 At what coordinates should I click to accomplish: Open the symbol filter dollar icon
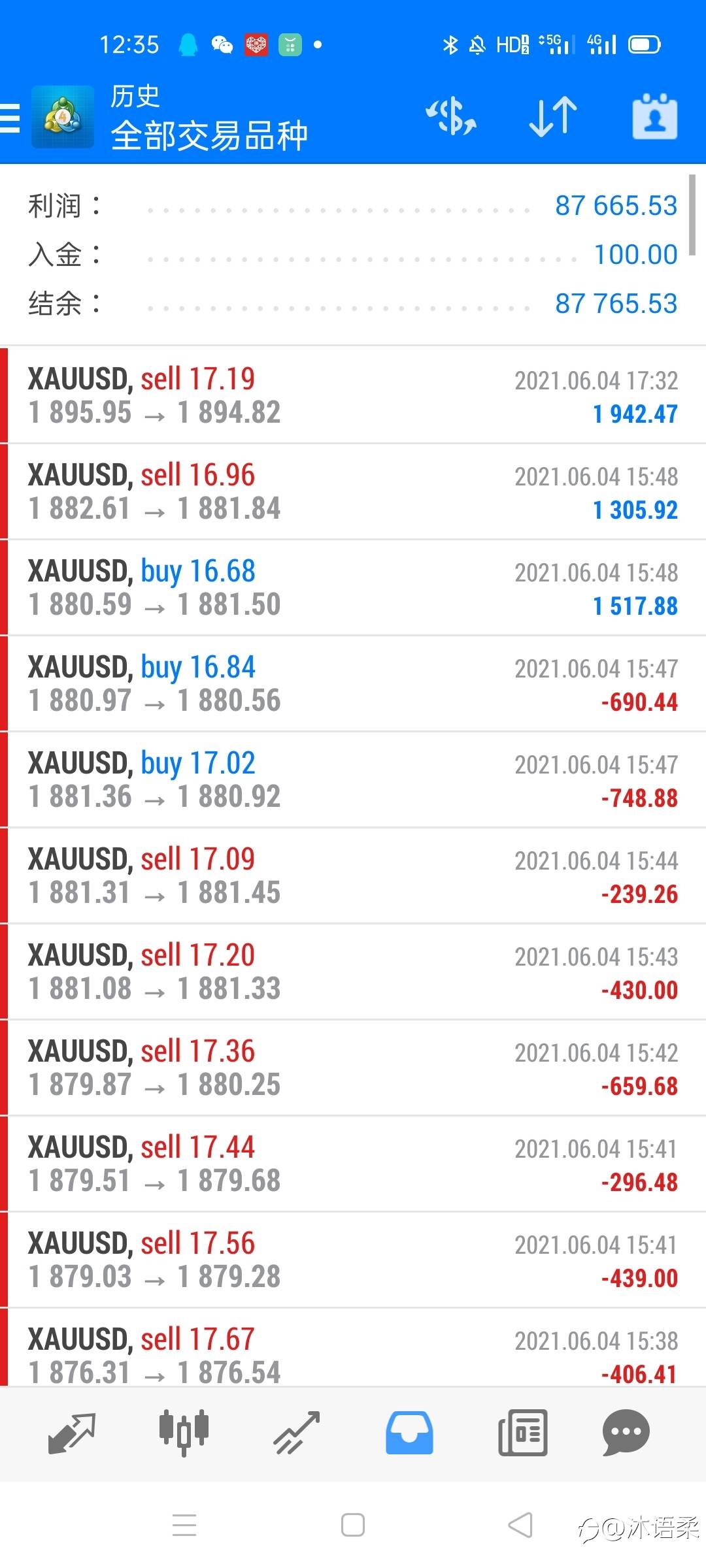(x=451, y=117)
